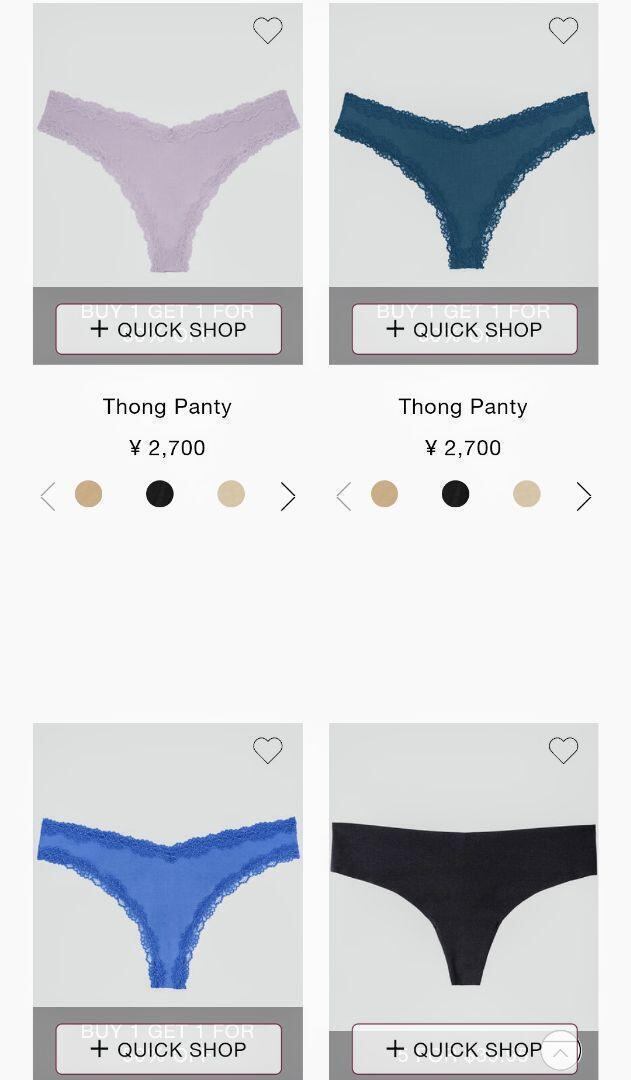Choose the tan swatch under the teal thong

385,494
